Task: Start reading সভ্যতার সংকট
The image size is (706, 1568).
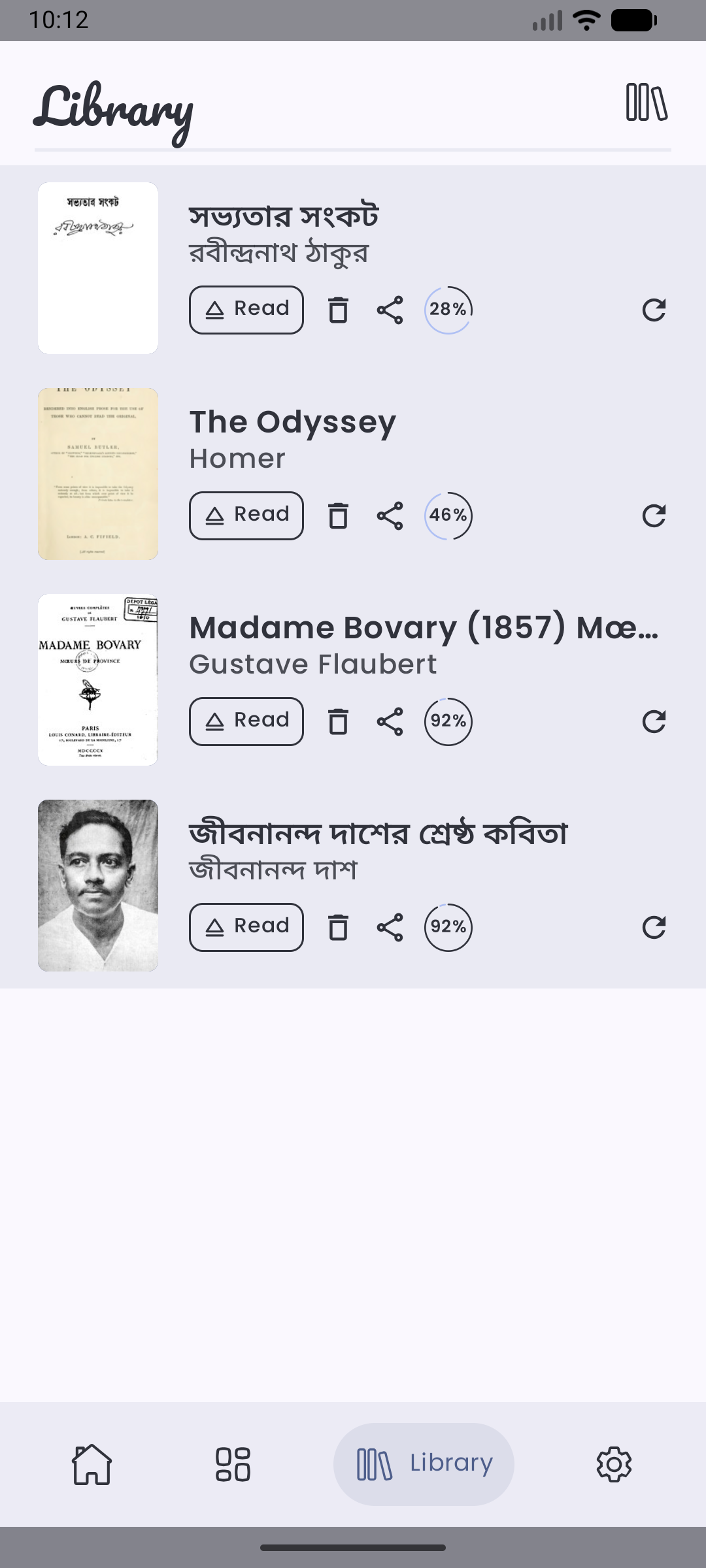Action: click(x=246, y=310)
